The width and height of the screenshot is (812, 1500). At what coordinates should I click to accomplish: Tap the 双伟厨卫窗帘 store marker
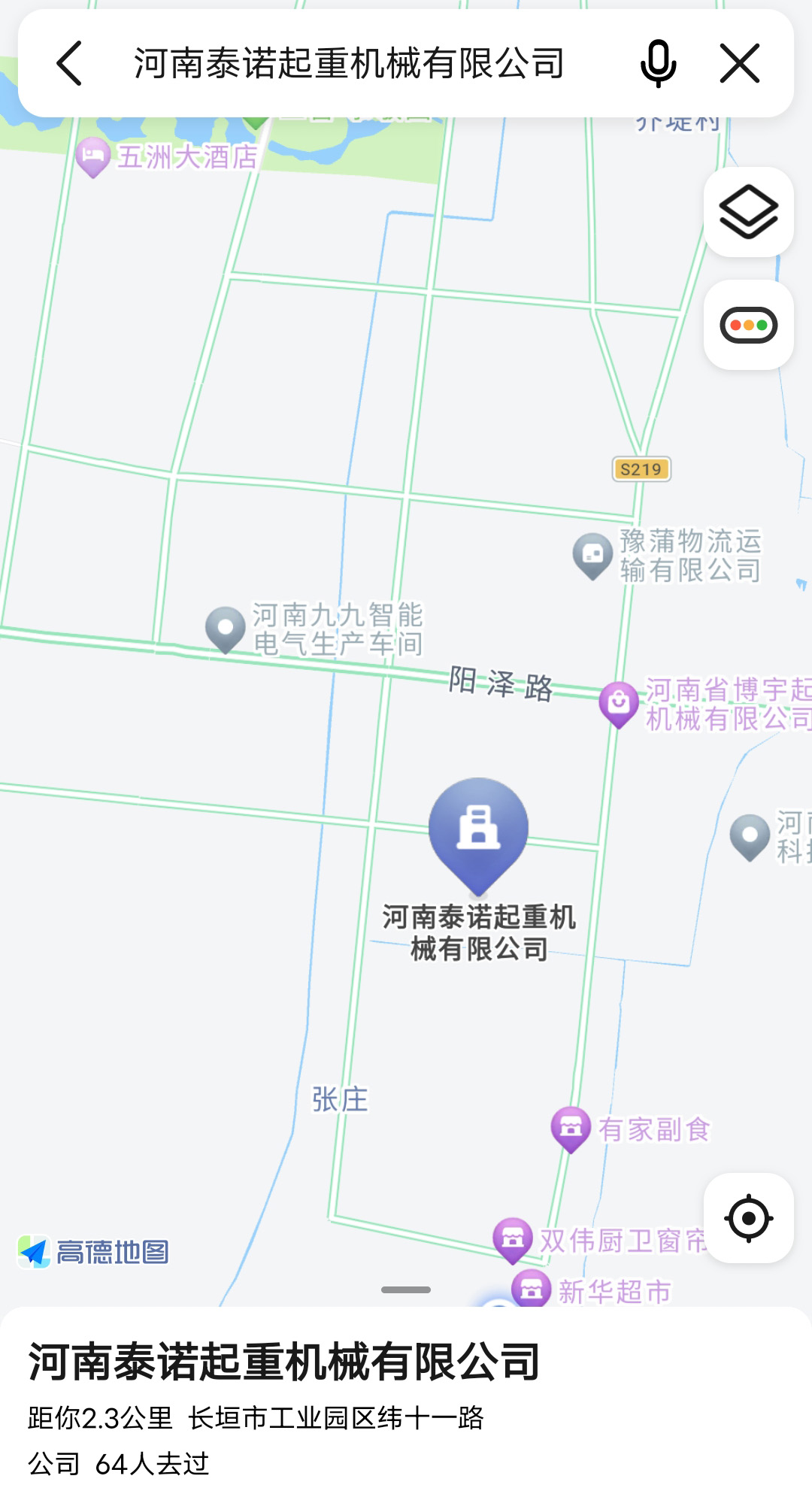click(x=513, y=1239)
